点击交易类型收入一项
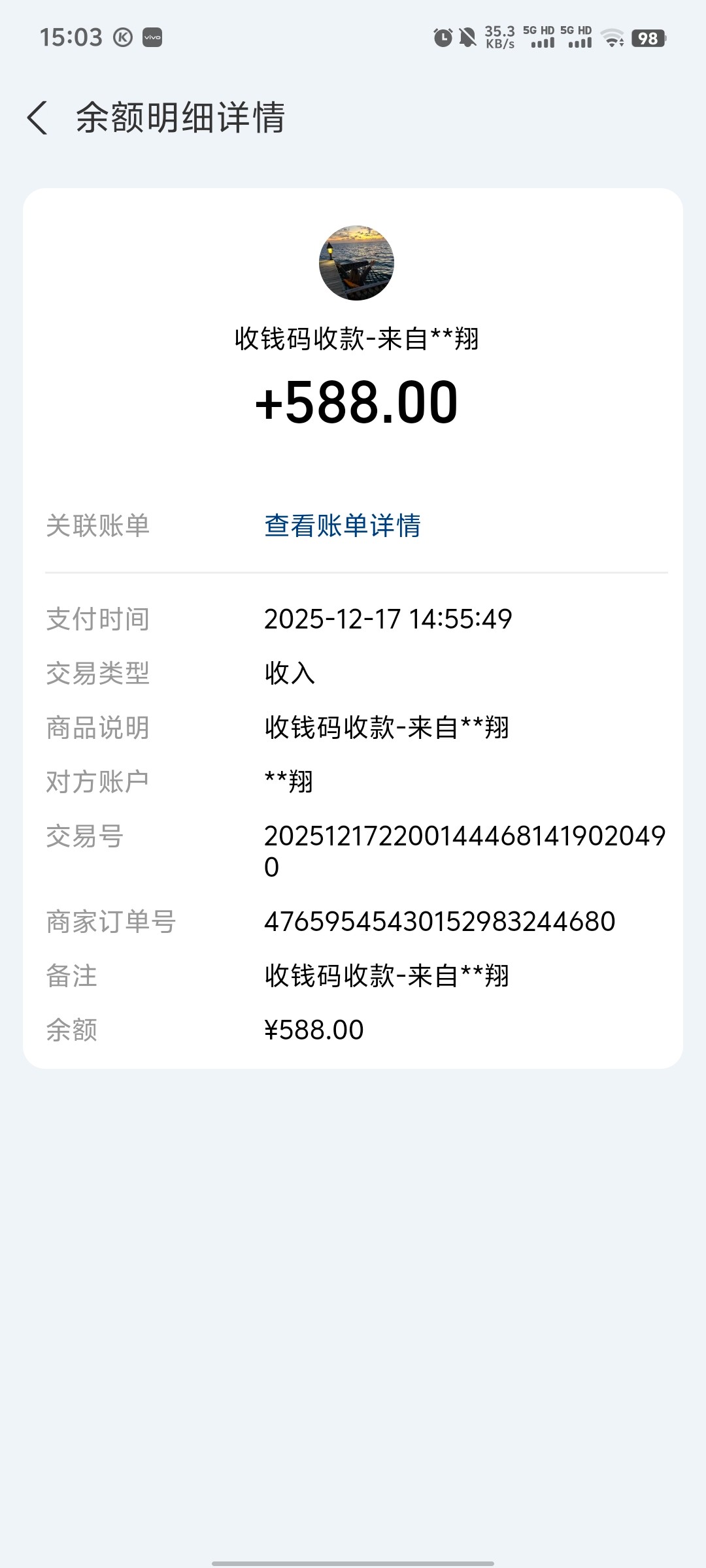 tap(288, 674)
